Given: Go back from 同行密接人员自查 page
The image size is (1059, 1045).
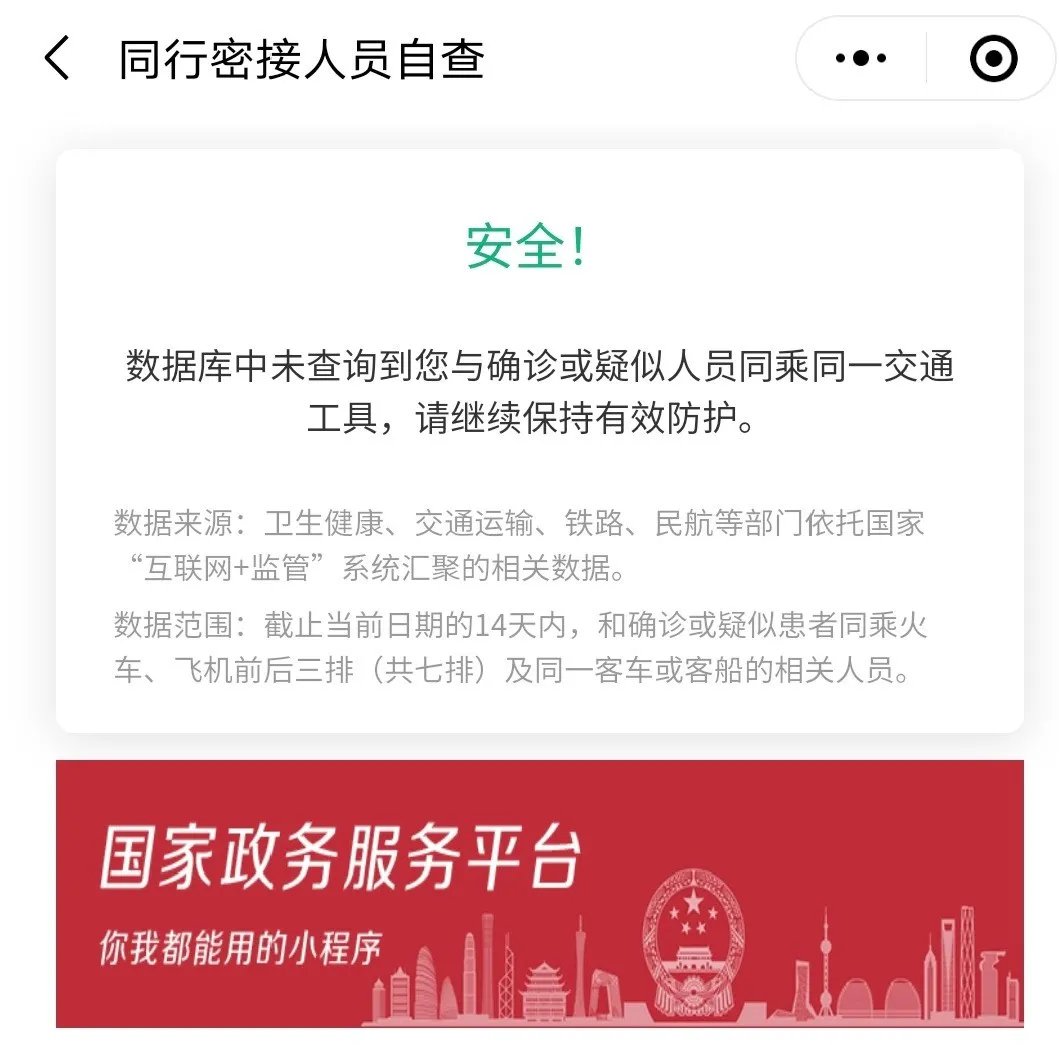Looking at the screenshot, I should click(57, 59).
